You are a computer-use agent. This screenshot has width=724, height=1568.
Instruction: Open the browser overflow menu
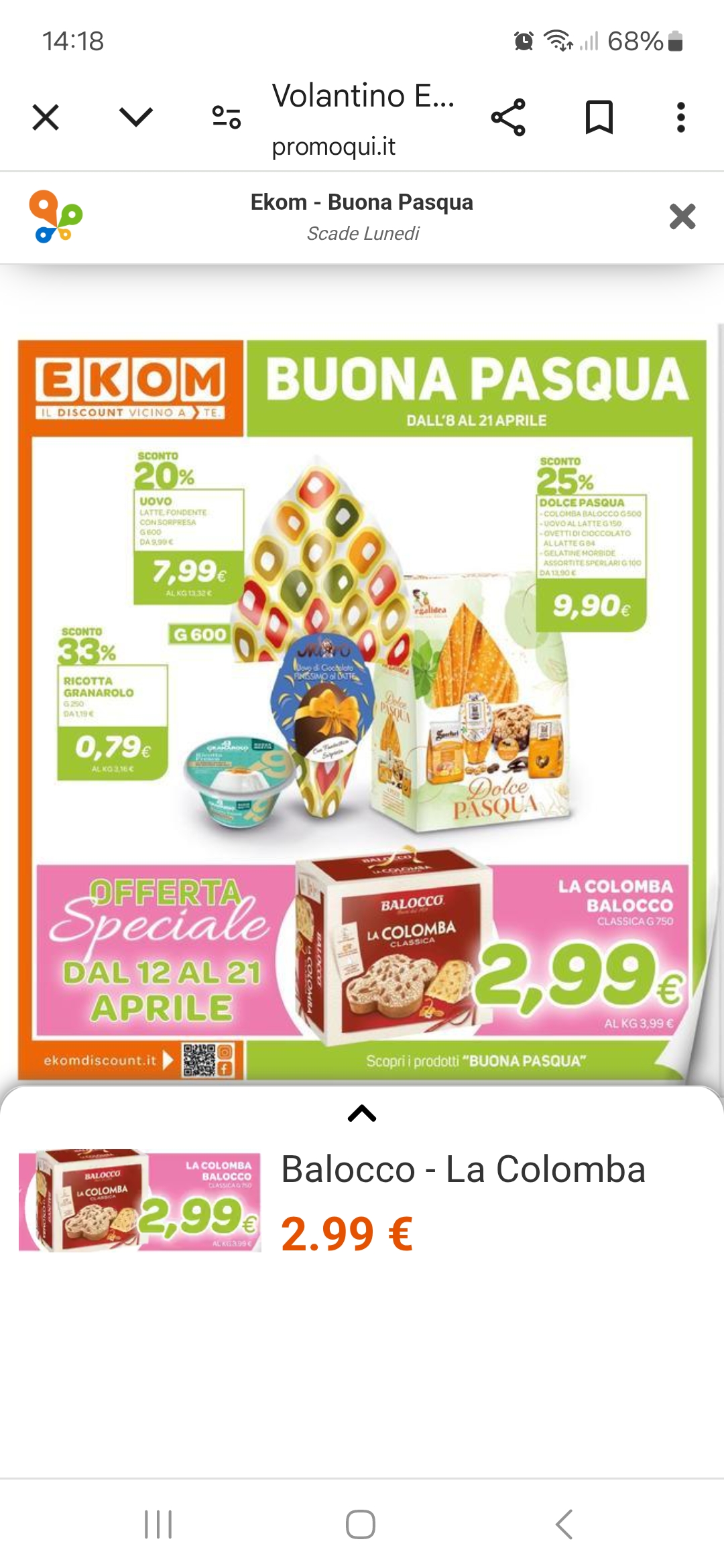[680, 118]
